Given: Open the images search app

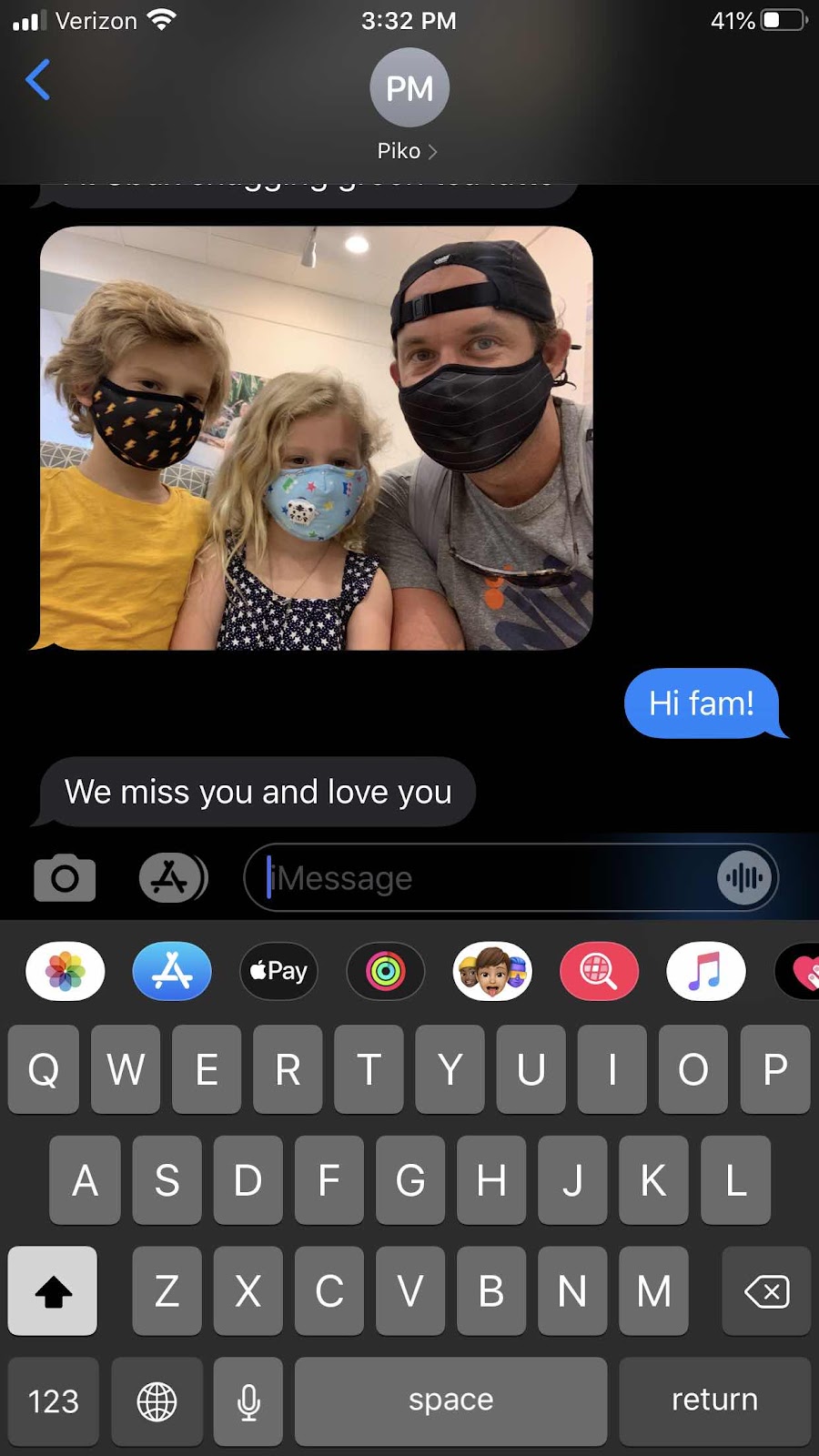Looking at the screenshot, I should coord(599,971).
